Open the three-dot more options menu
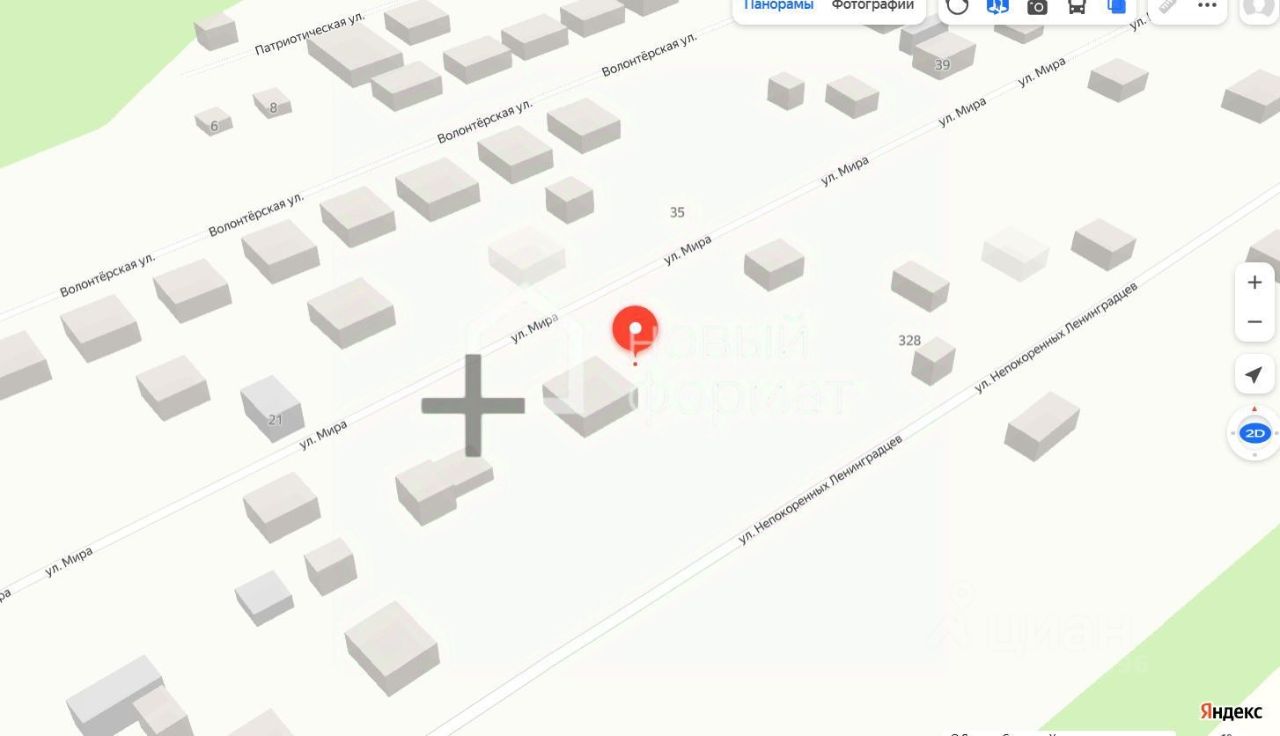This screenshot has width=1280, height=736. click(1207, 6)
